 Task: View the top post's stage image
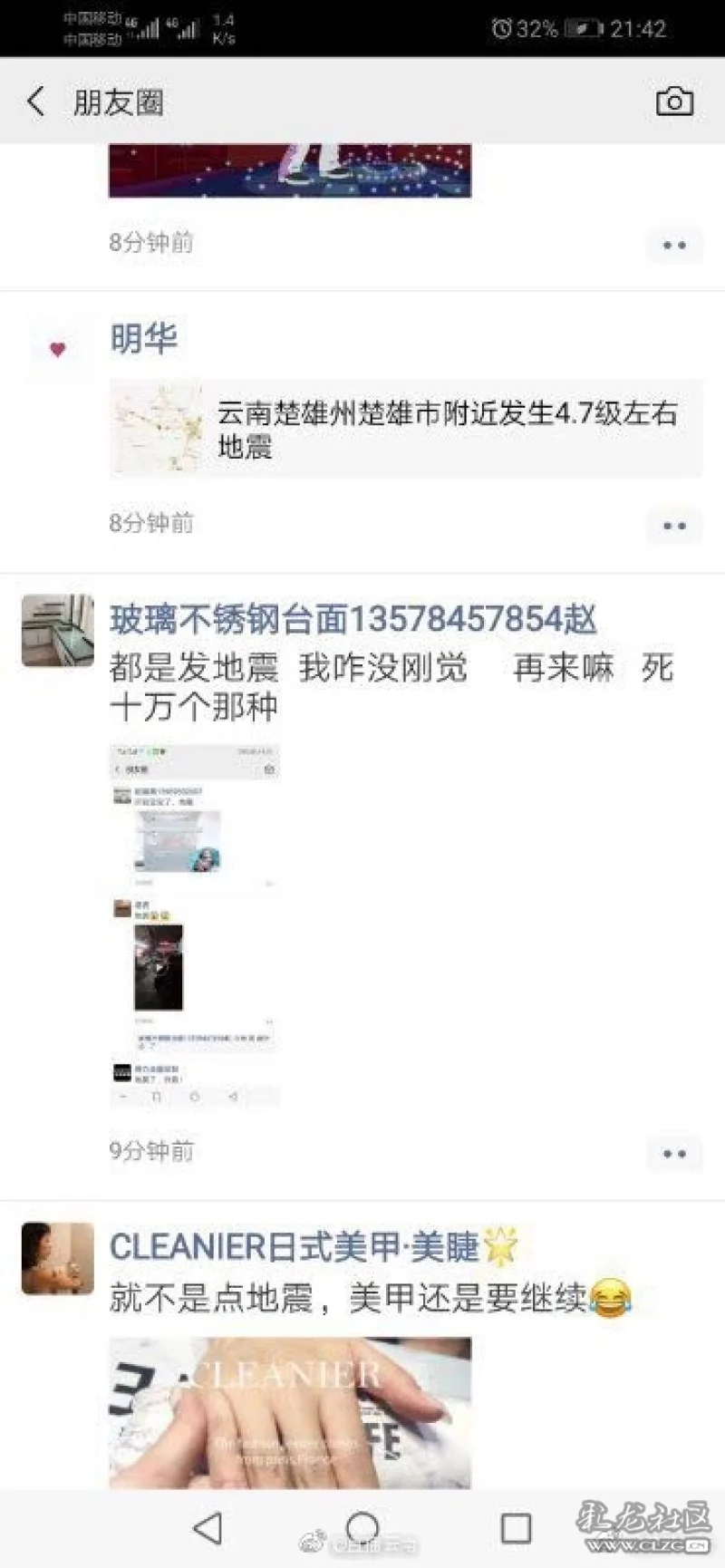[x=290, y=170]
